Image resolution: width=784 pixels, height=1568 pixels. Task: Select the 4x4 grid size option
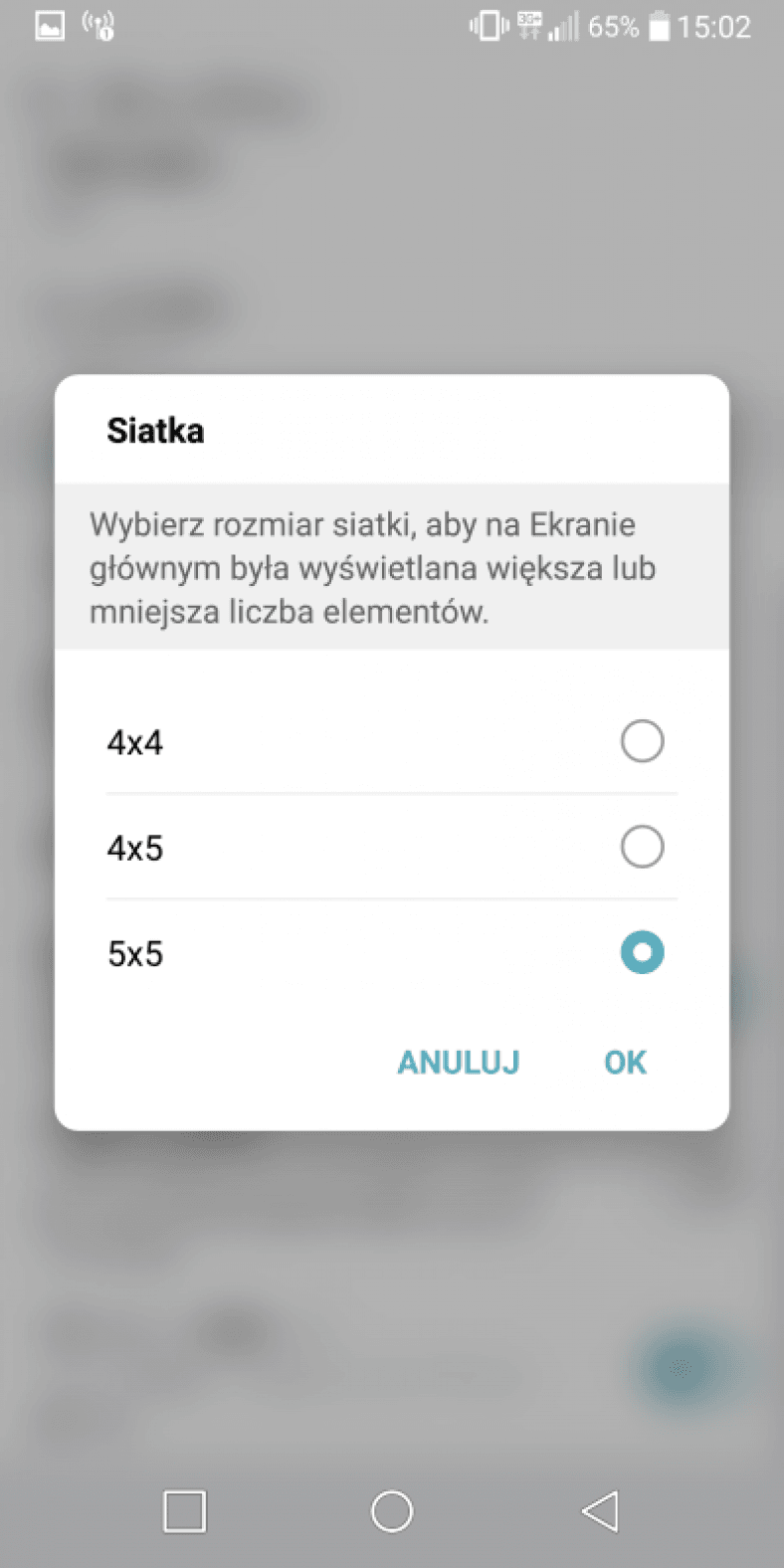(x=391, y=741)
